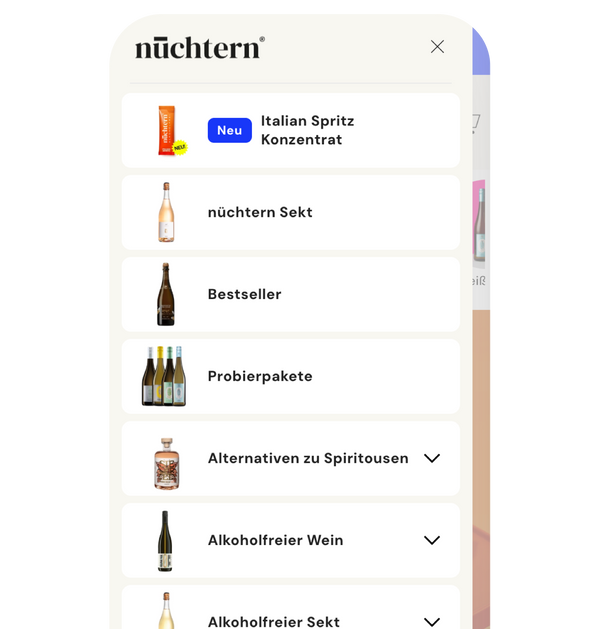Close the navigation menu
Viewport: 600px width, 629px height.
coord(437,47)
